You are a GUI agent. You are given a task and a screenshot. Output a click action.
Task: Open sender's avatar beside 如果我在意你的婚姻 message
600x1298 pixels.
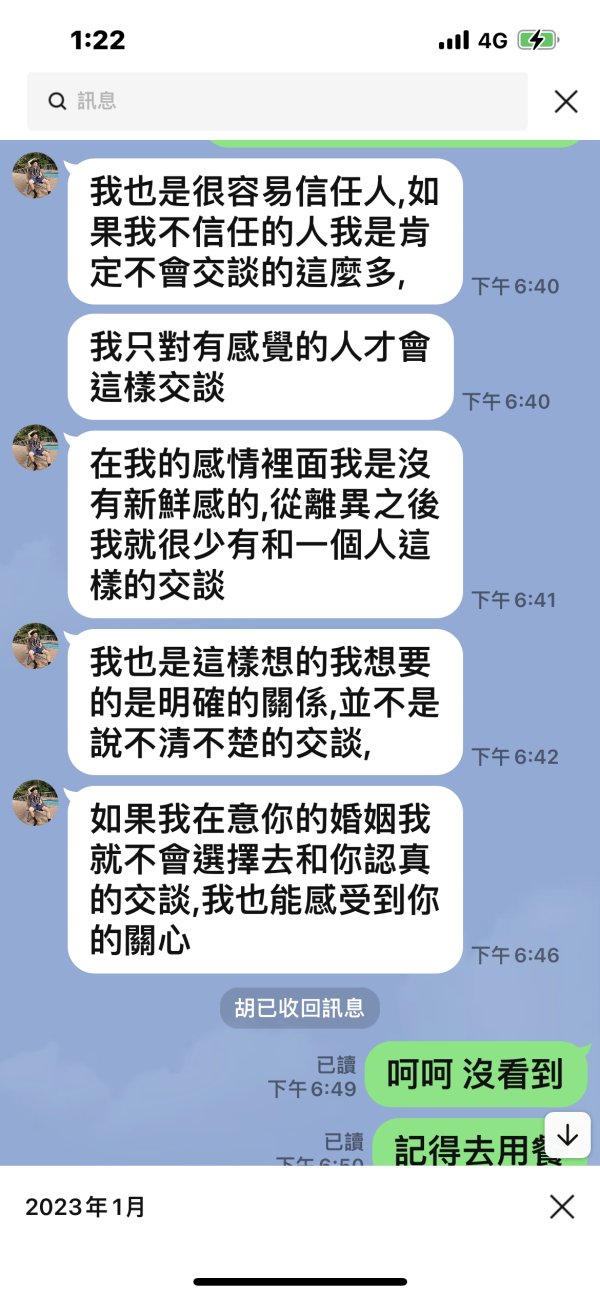[35, 802]
